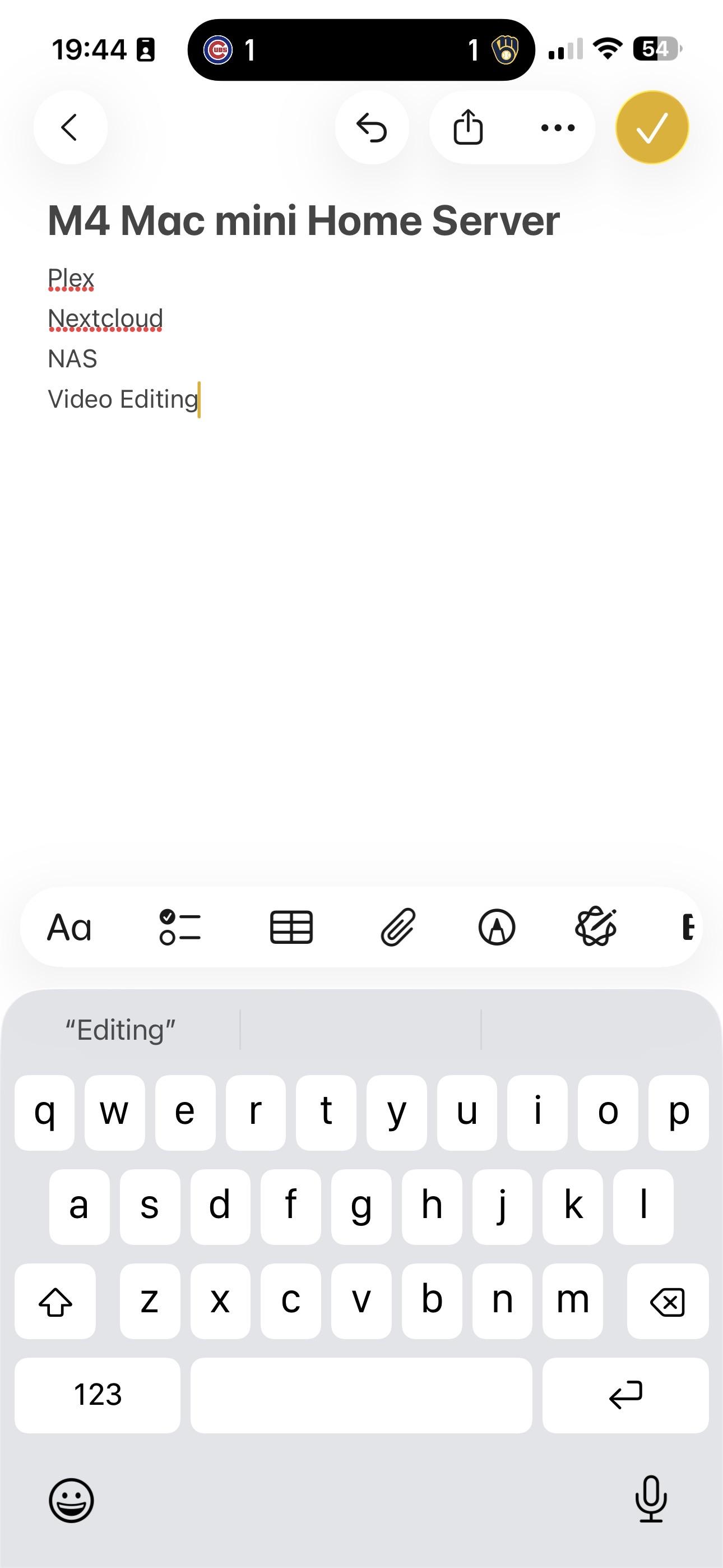Switch keyboard to 123 numbers layout
723x1568 pixels.
click(x=98, y=1395)
